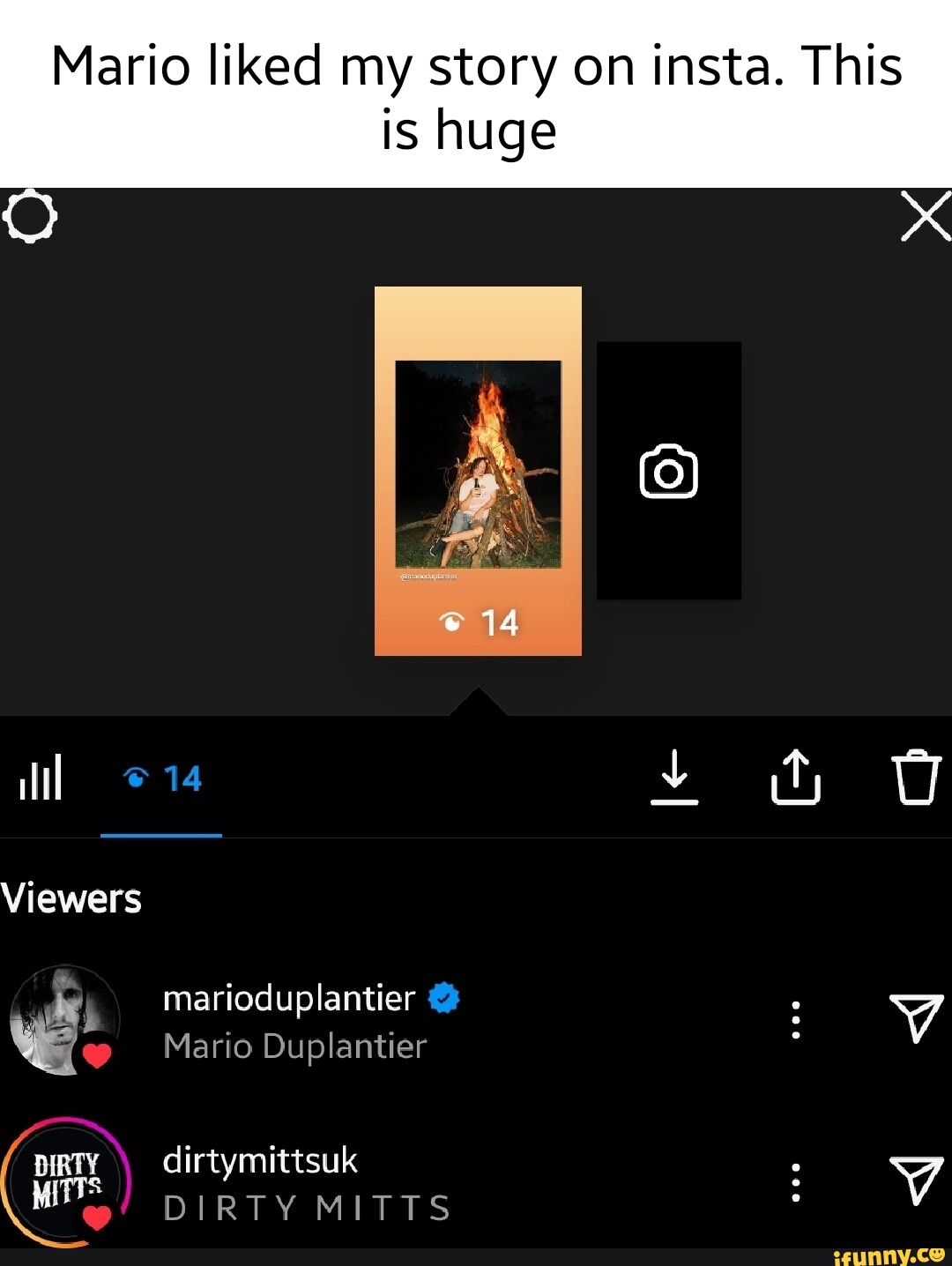952x1266 pixels.
Task: Open Mario Duplantier's profile
Action: [x=295, y=1046]
